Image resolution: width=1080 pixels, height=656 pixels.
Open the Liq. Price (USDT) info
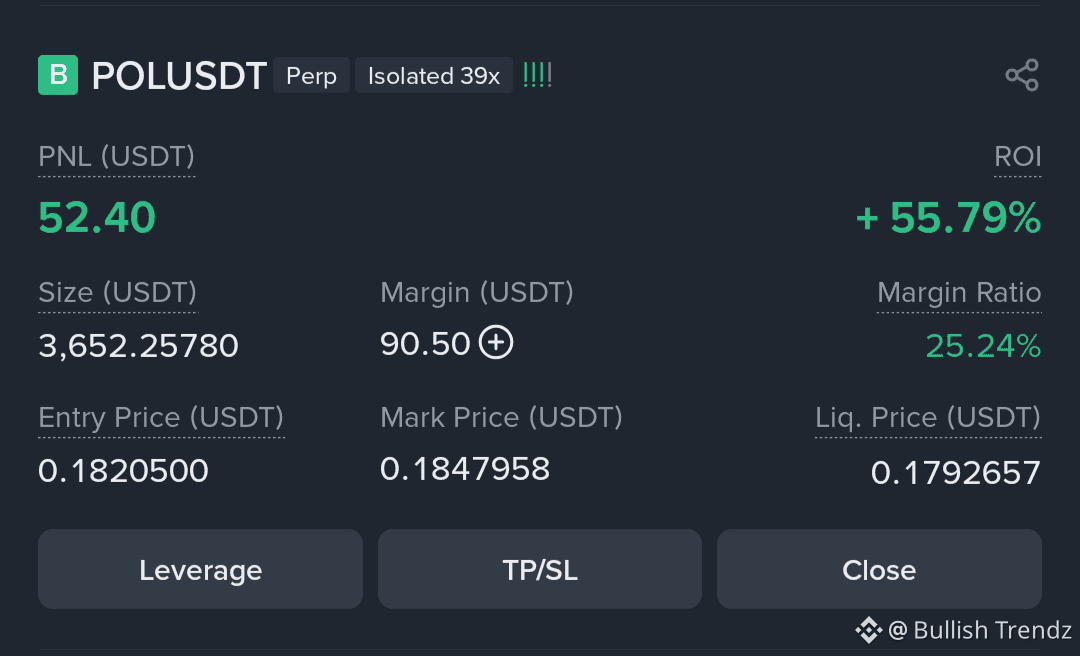pyautogui.click(x=927, y=418)
